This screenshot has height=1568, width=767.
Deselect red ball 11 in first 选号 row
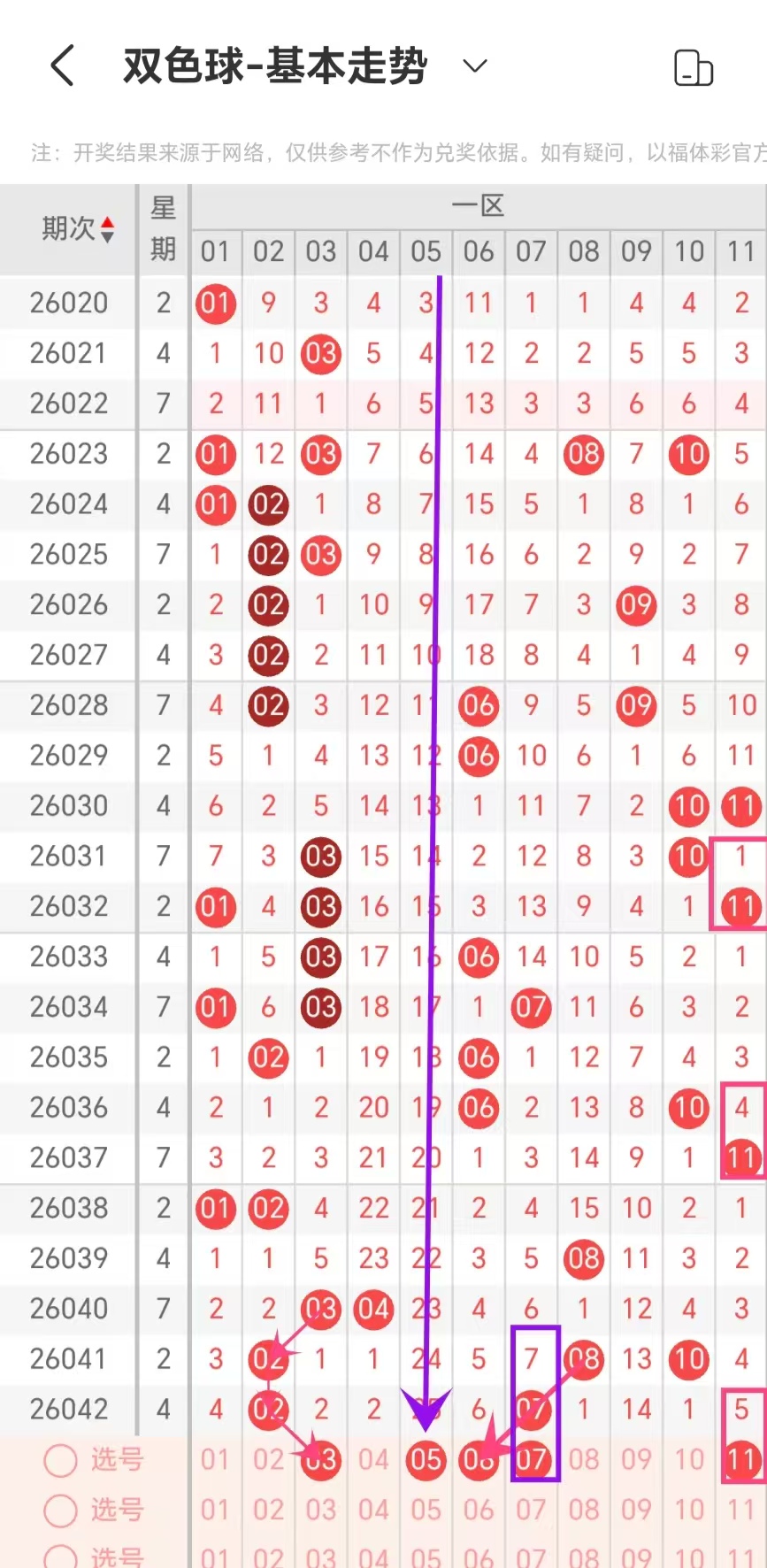click(741, 1460)
